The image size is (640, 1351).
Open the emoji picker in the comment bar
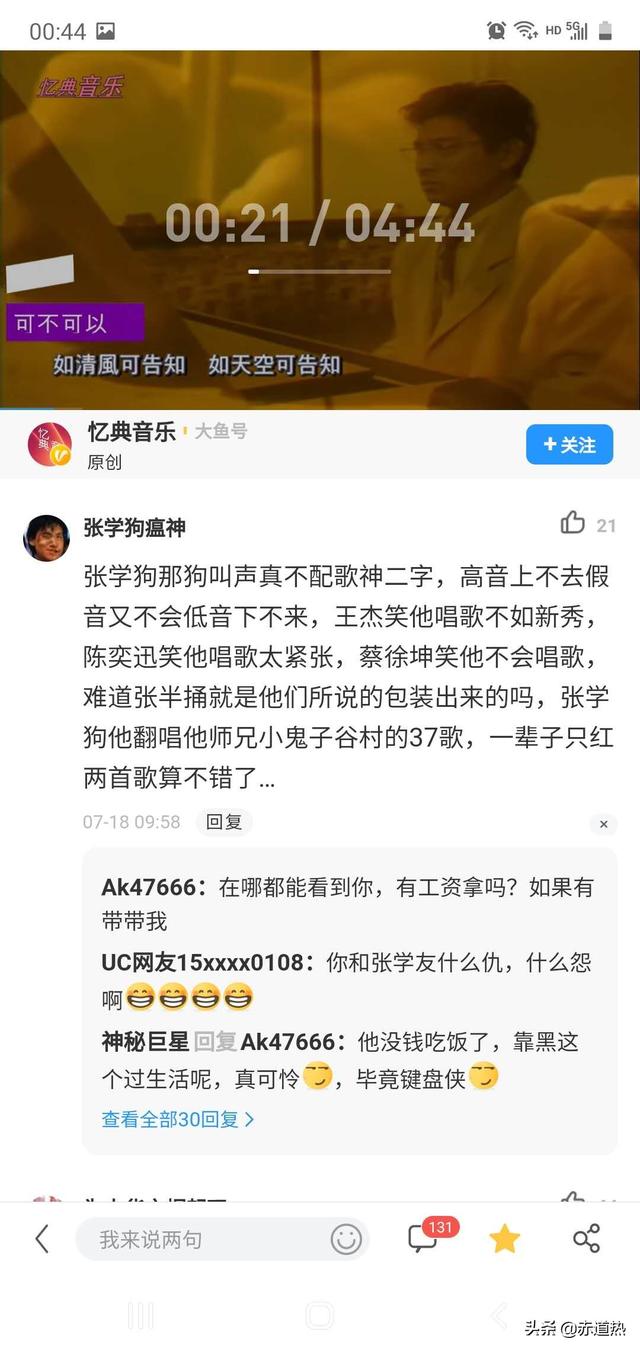[346, 1239]
